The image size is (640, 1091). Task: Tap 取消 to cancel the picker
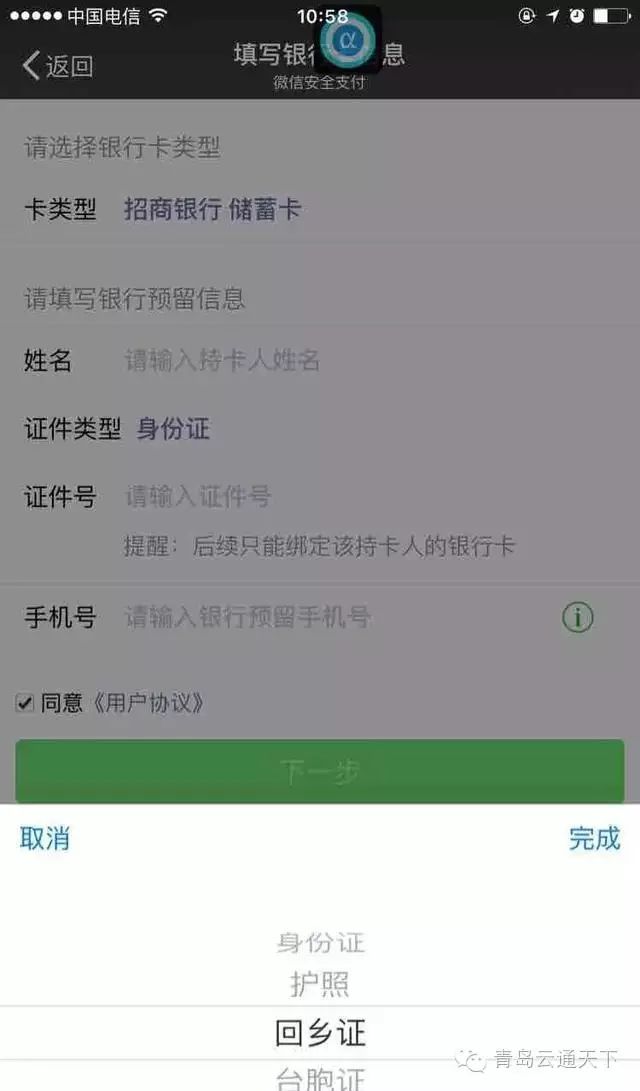coord(45,838)
